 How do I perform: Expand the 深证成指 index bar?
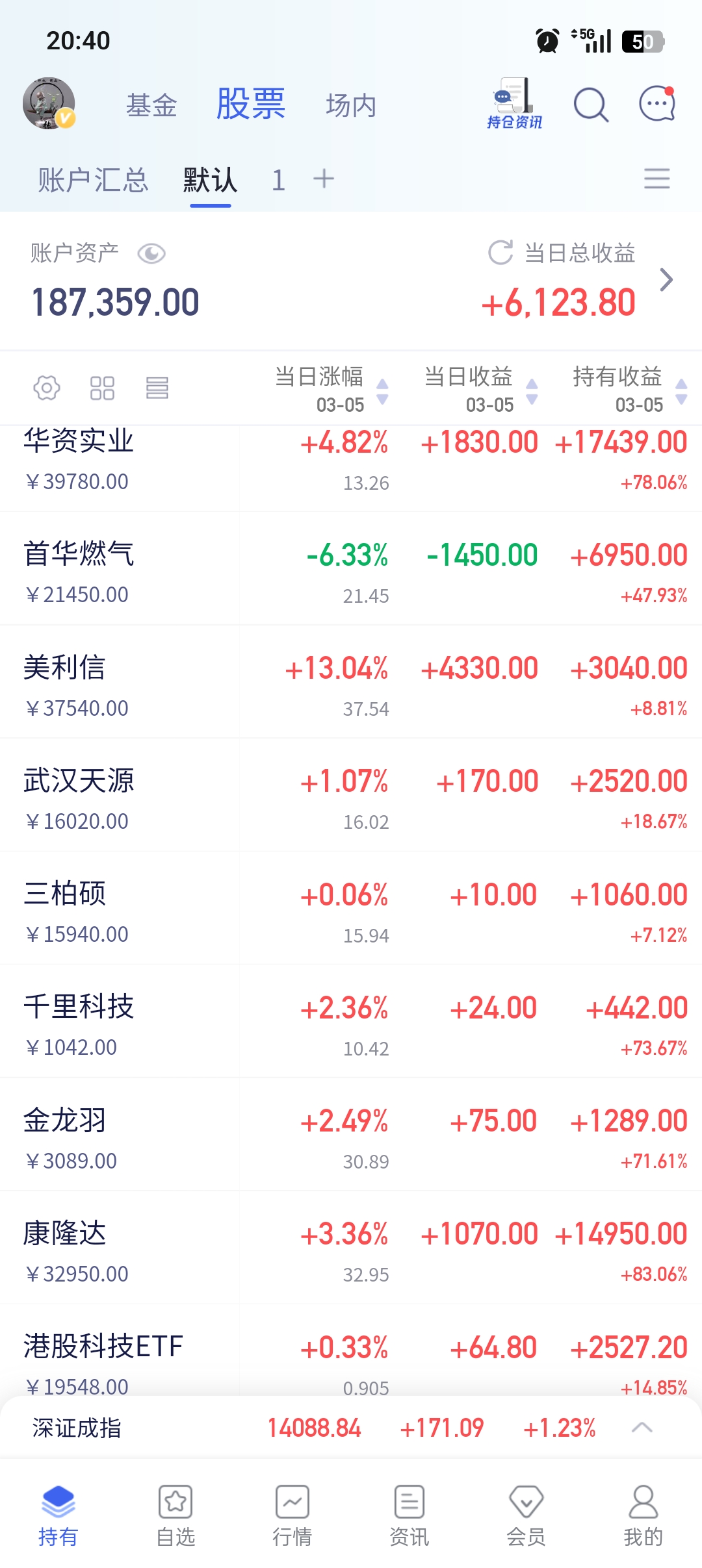tap(642, 1427)
